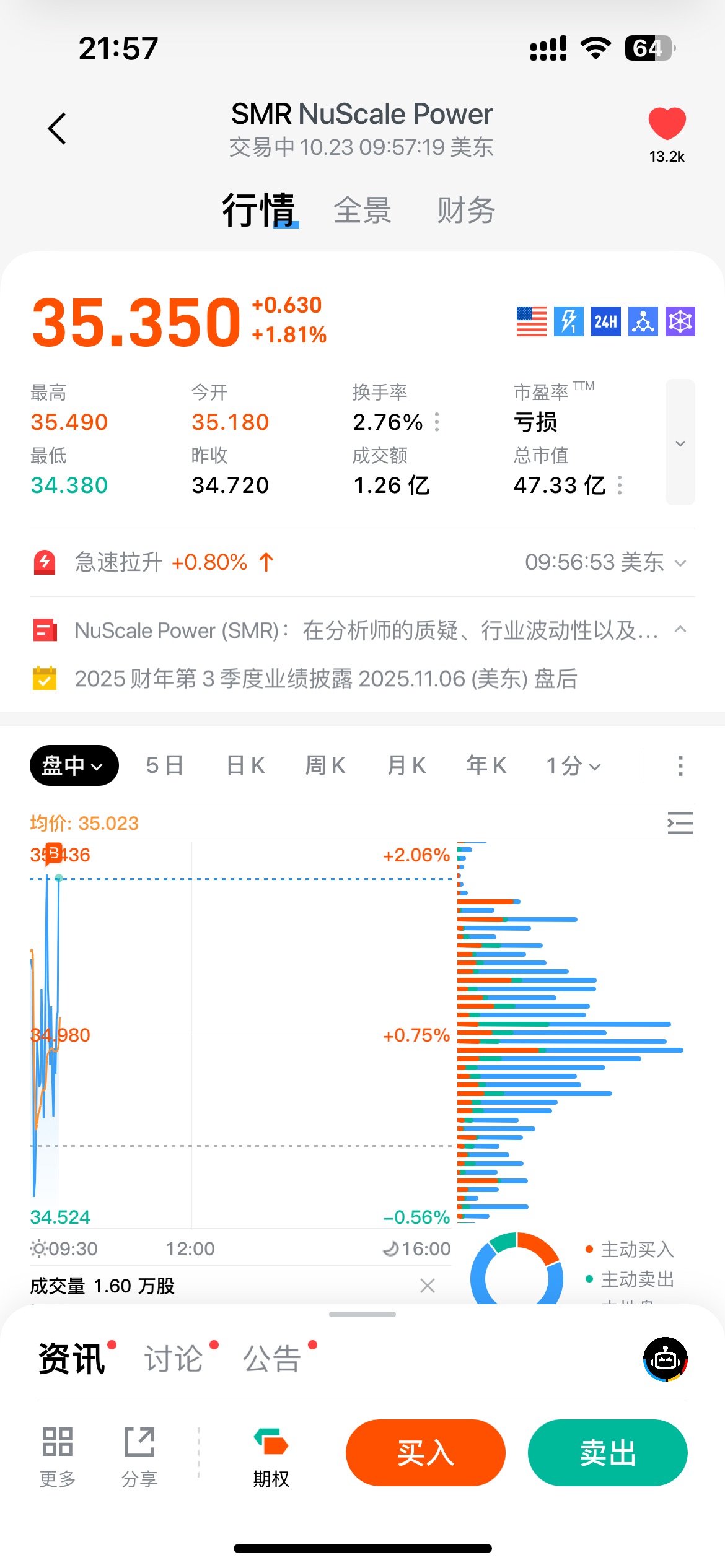Screen dimensions: 725x1568
Task: Tap the red heart favorite icon
Action: click(667, 123)
